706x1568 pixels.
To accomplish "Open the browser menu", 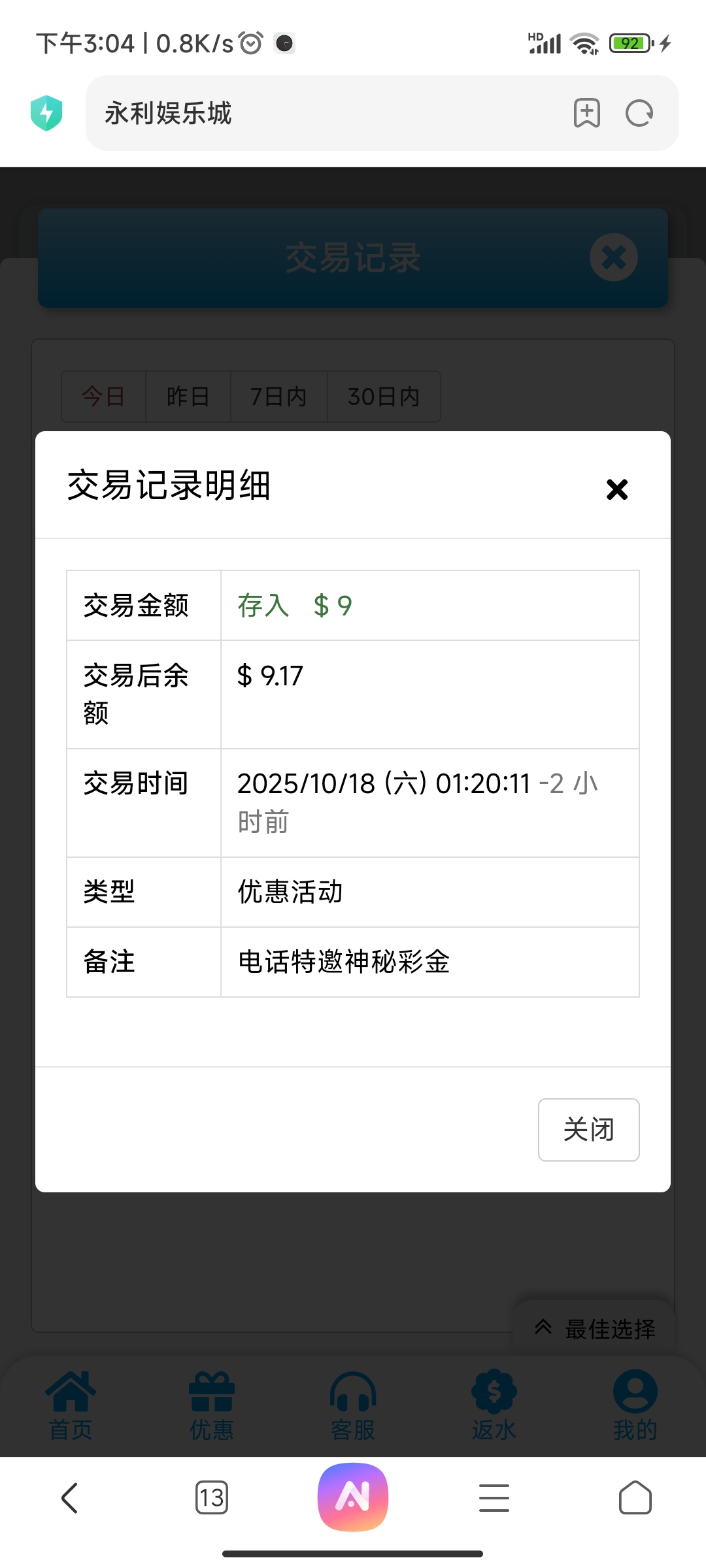I will 494,1497.
